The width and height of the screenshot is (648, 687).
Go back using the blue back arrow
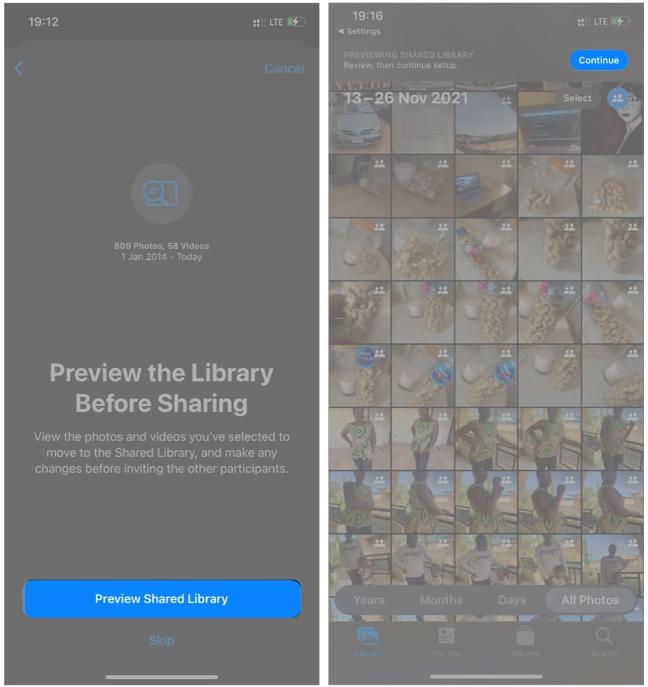pos(18,68)
